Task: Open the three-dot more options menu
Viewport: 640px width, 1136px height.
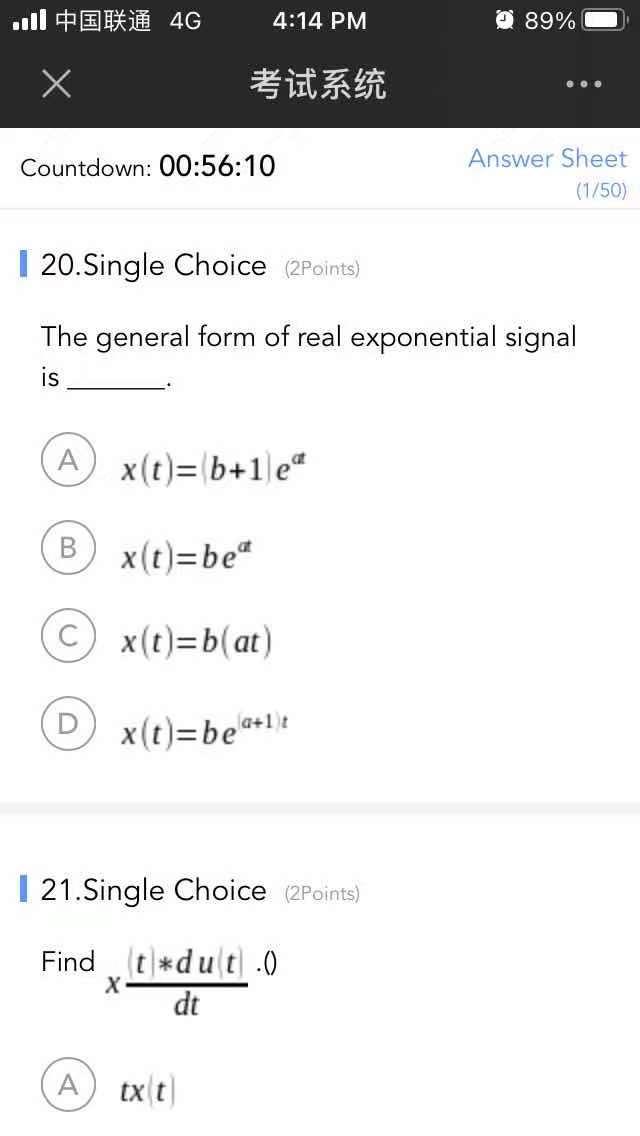Action: [x=583, y=84]
